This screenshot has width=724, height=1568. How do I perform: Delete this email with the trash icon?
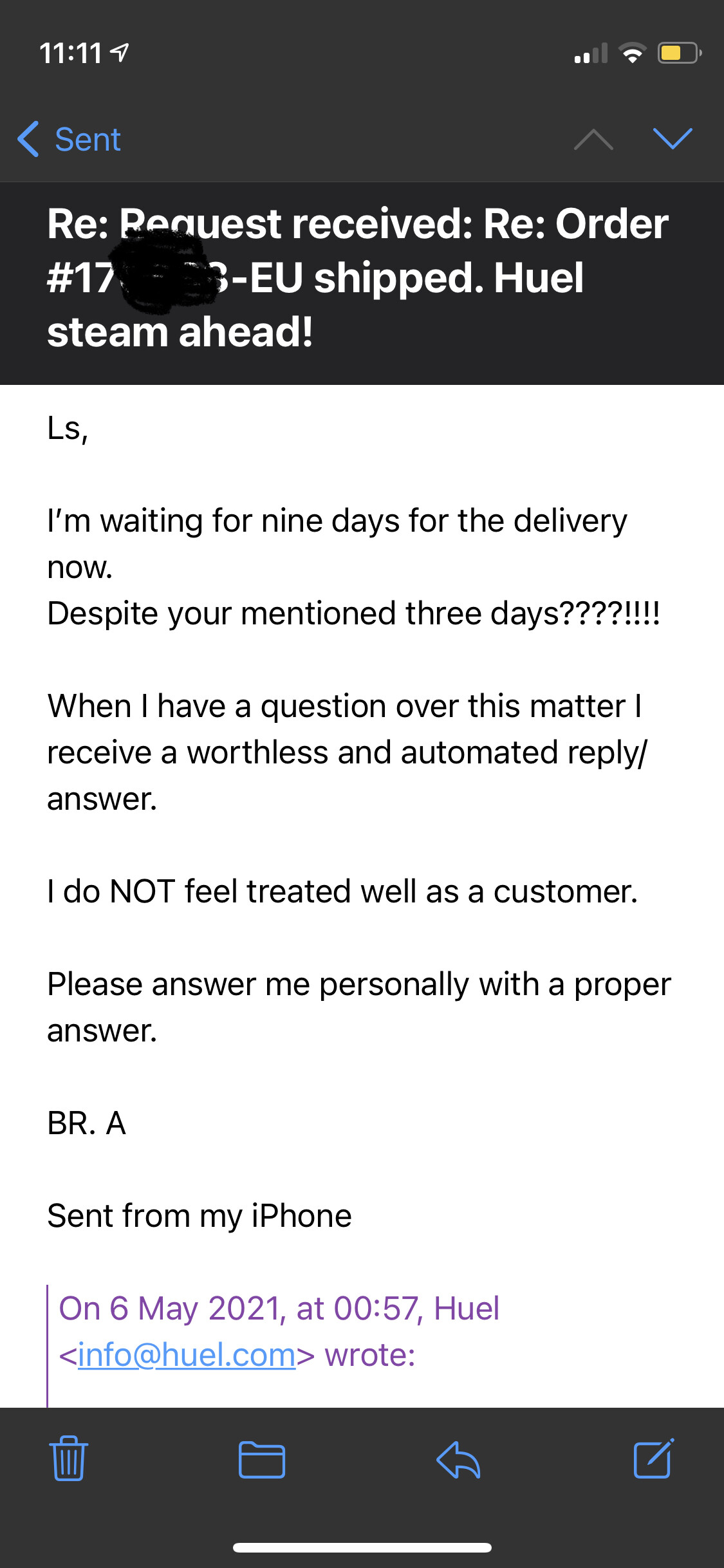68,1460
